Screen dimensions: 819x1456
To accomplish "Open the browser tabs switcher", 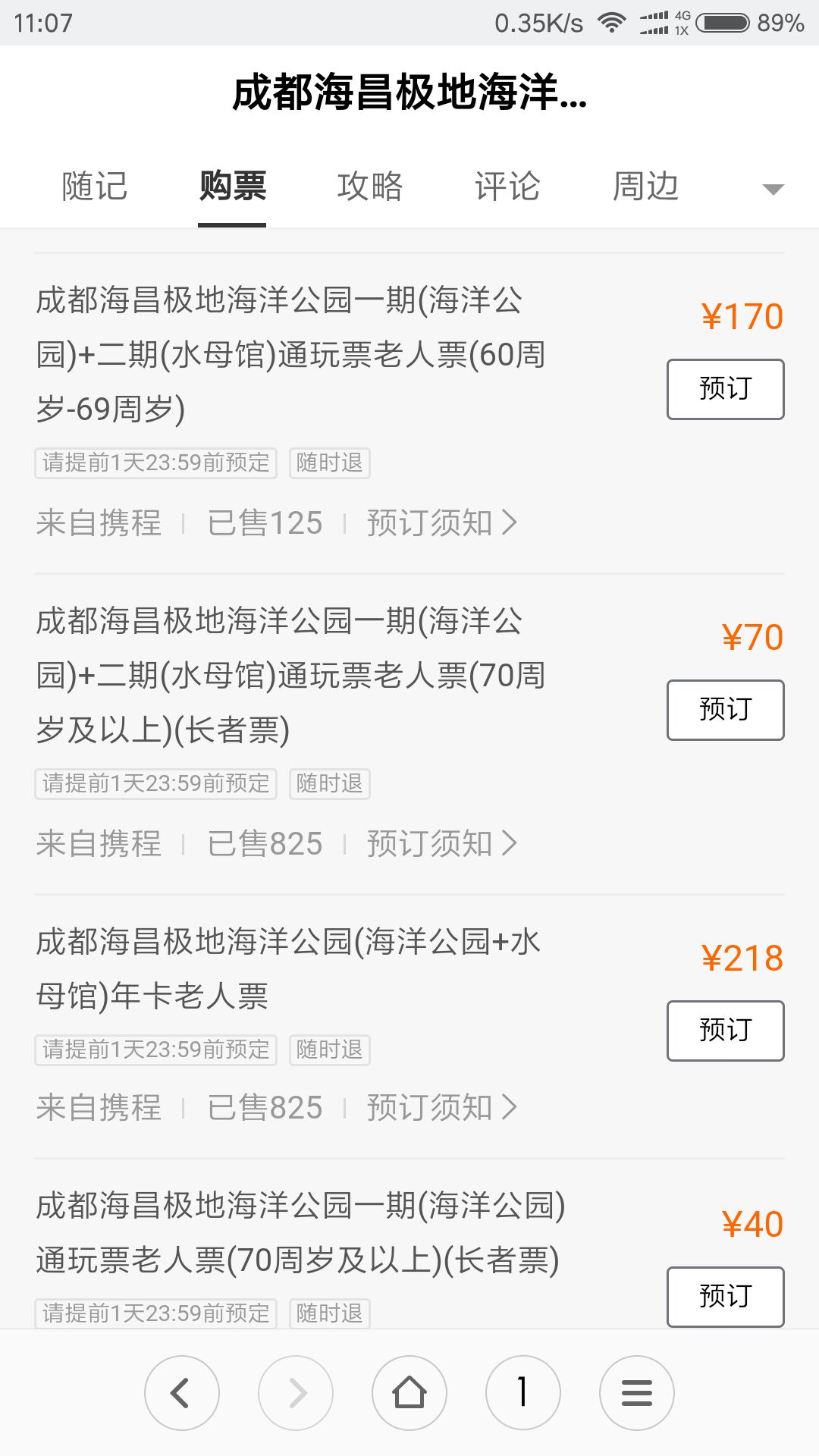I will point(523,1393).
